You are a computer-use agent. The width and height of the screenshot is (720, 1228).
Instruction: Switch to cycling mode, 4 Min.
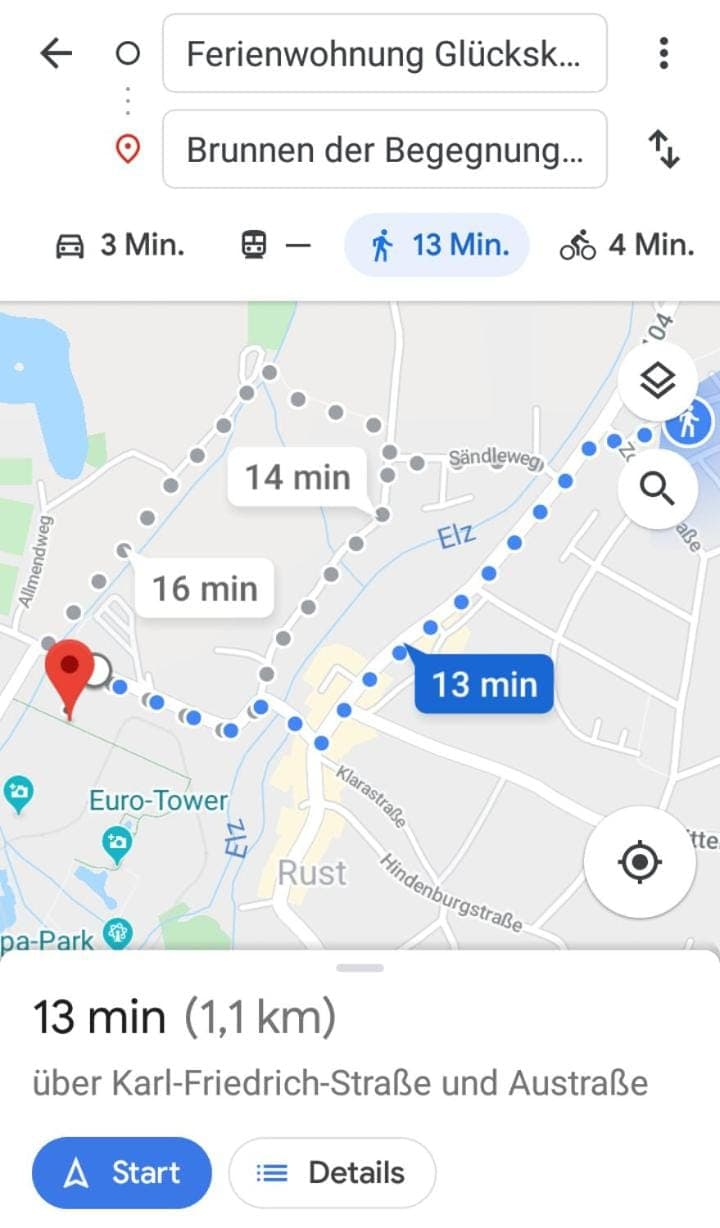point(626,245)
